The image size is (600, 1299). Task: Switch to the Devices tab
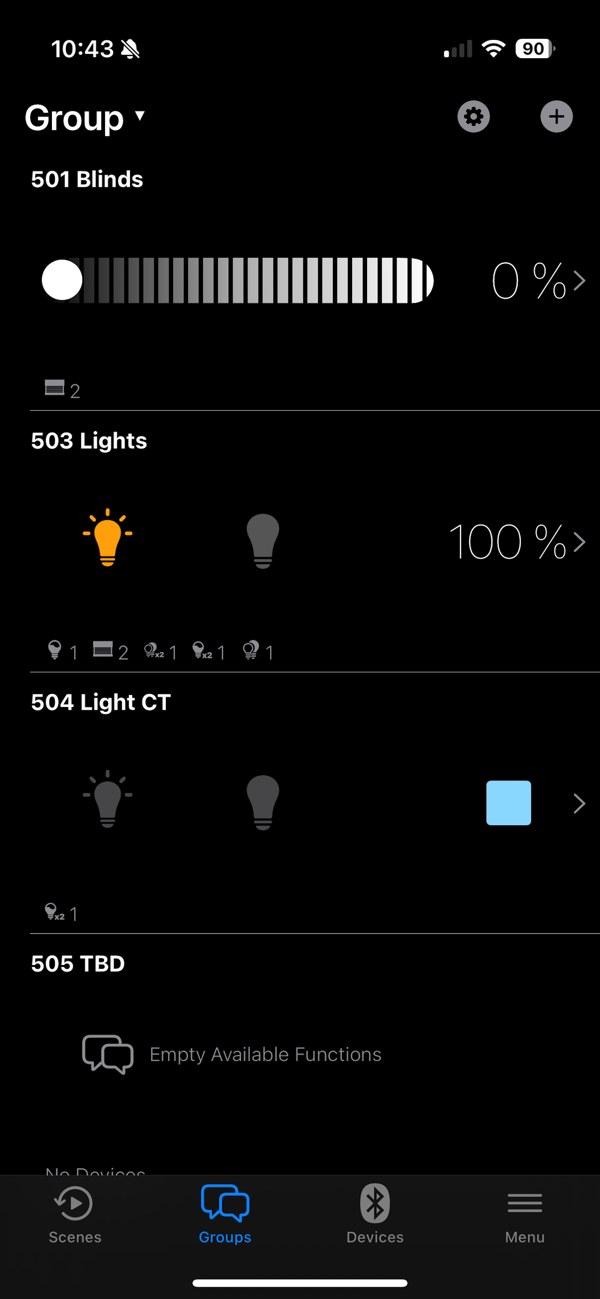(375, 1214)
